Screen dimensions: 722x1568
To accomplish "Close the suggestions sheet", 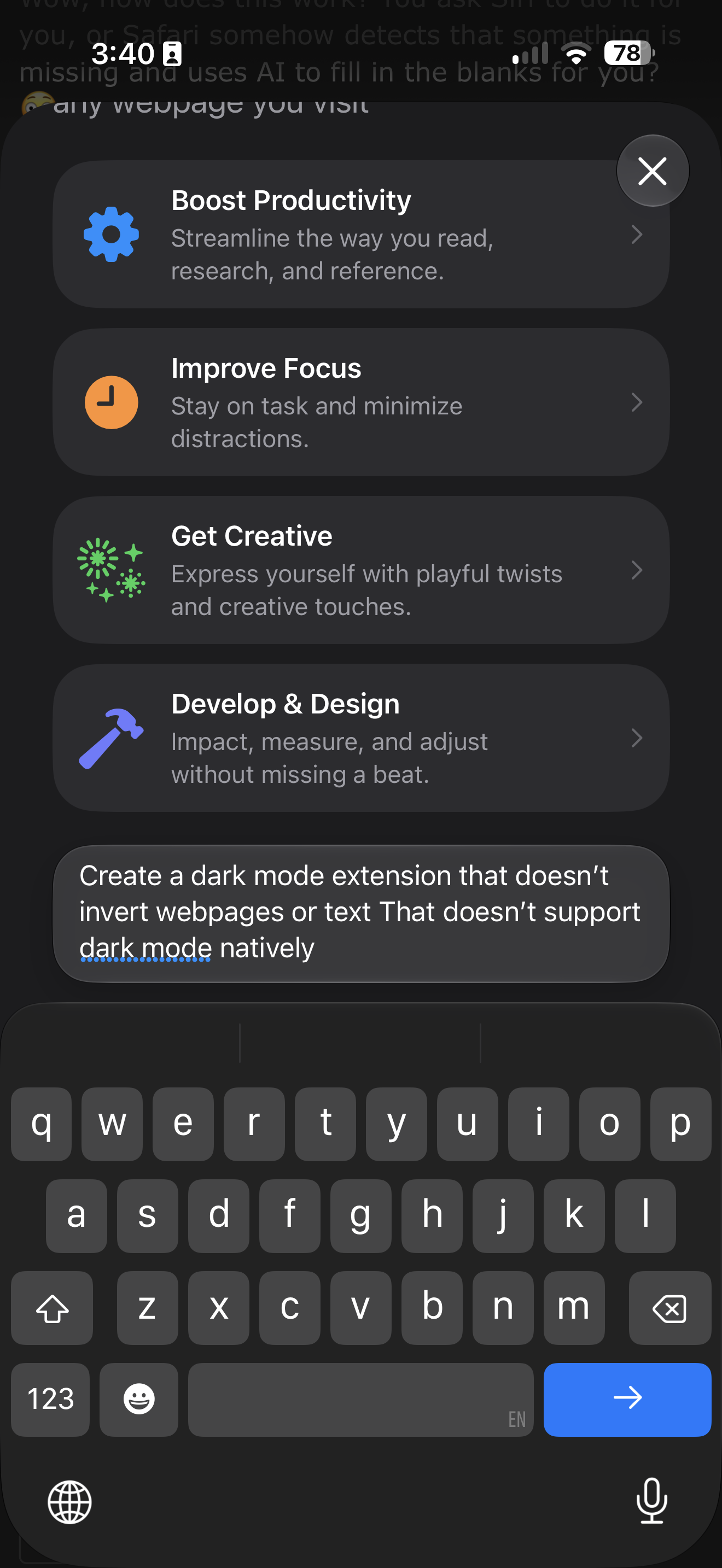I will (653, 171).
